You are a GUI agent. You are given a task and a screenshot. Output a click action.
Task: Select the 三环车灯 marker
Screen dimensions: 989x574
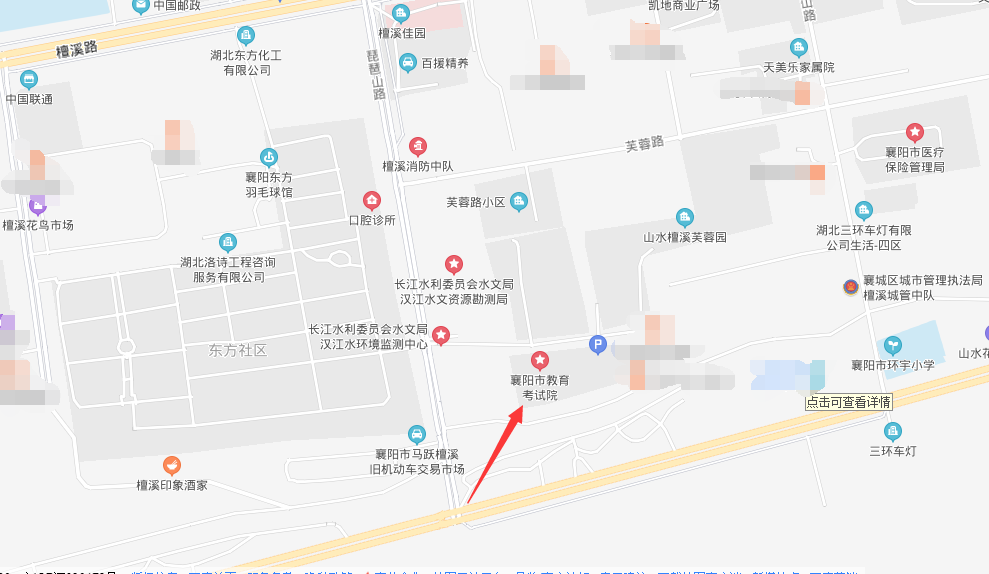892,432
